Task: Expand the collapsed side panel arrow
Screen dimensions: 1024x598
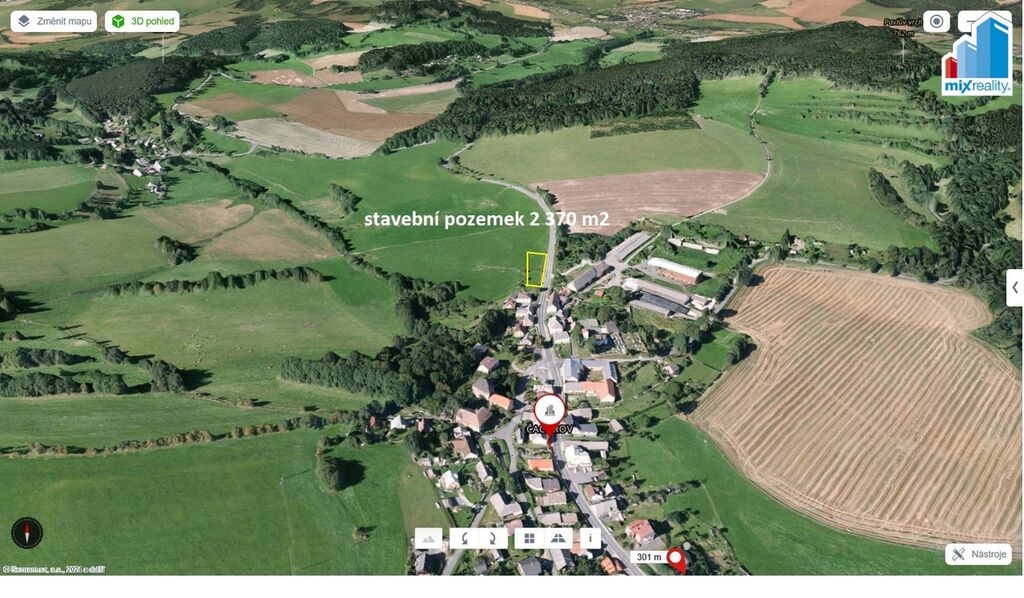Action: coord(1014,288)
